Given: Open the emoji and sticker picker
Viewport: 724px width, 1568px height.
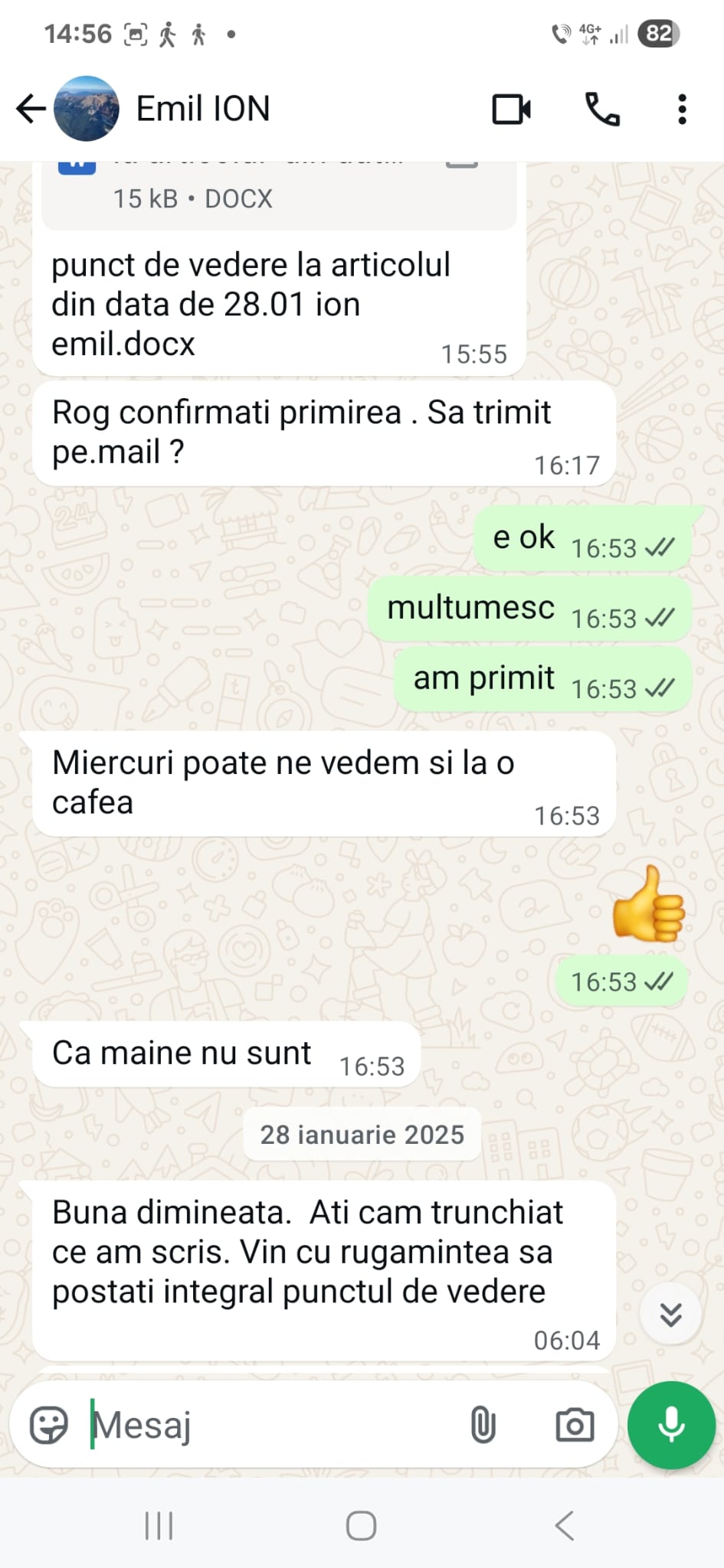Looking at the screenshot, I should [49, 1425].
